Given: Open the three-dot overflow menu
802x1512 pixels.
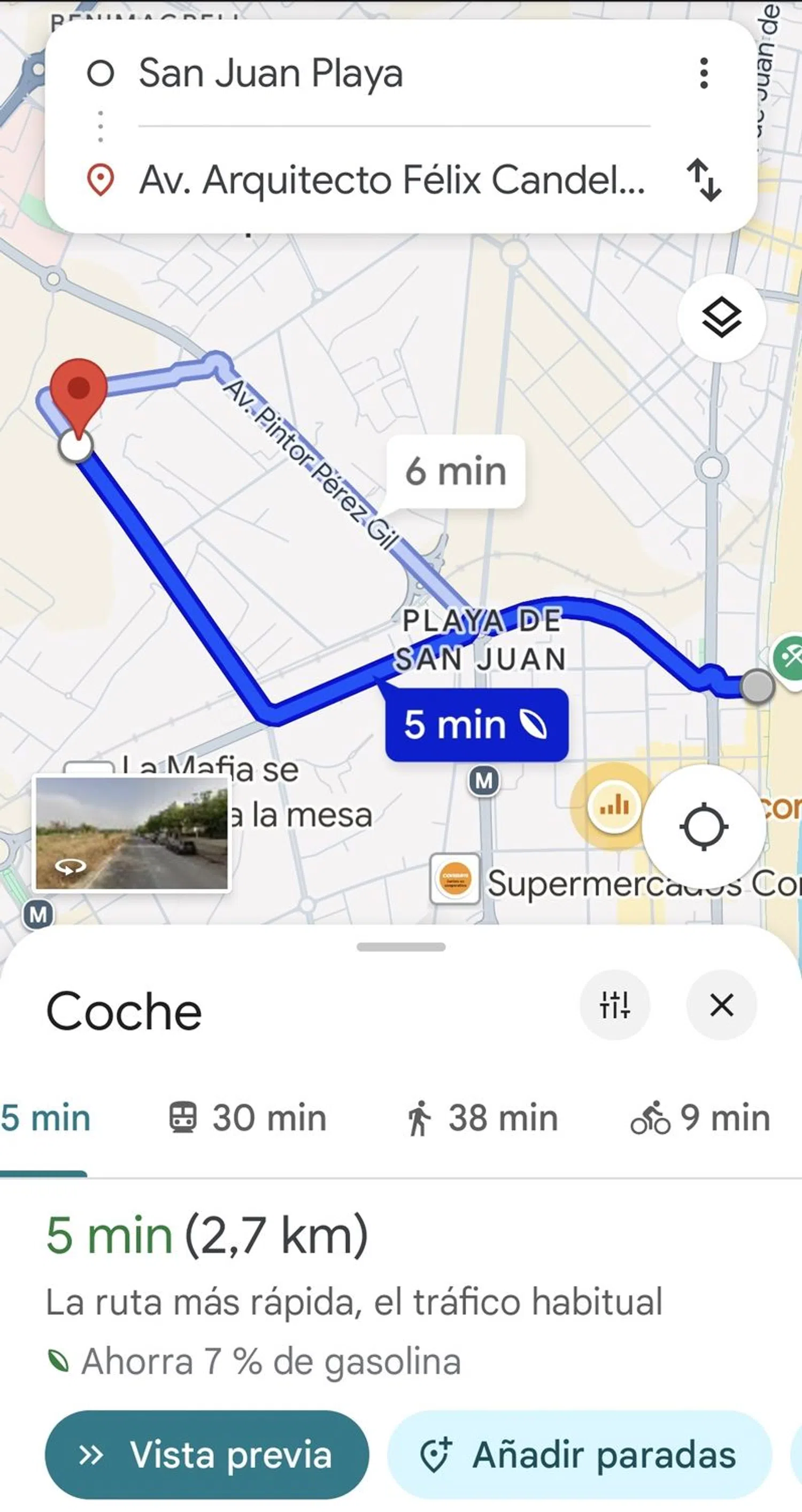Looking at the screenshot, I should (x=704, y=73).
